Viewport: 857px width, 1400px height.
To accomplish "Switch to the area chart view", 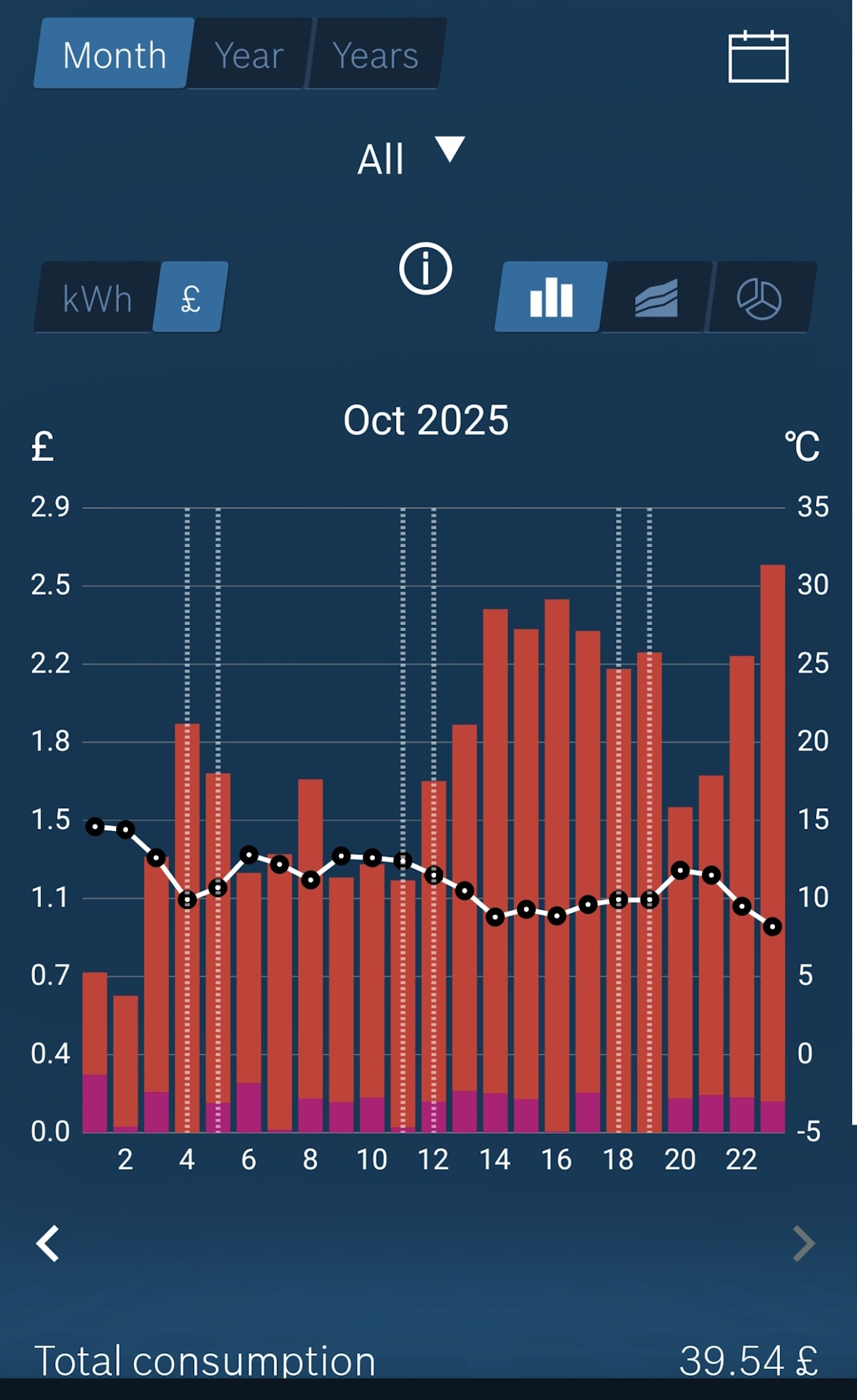I will (x=656, y=298).
